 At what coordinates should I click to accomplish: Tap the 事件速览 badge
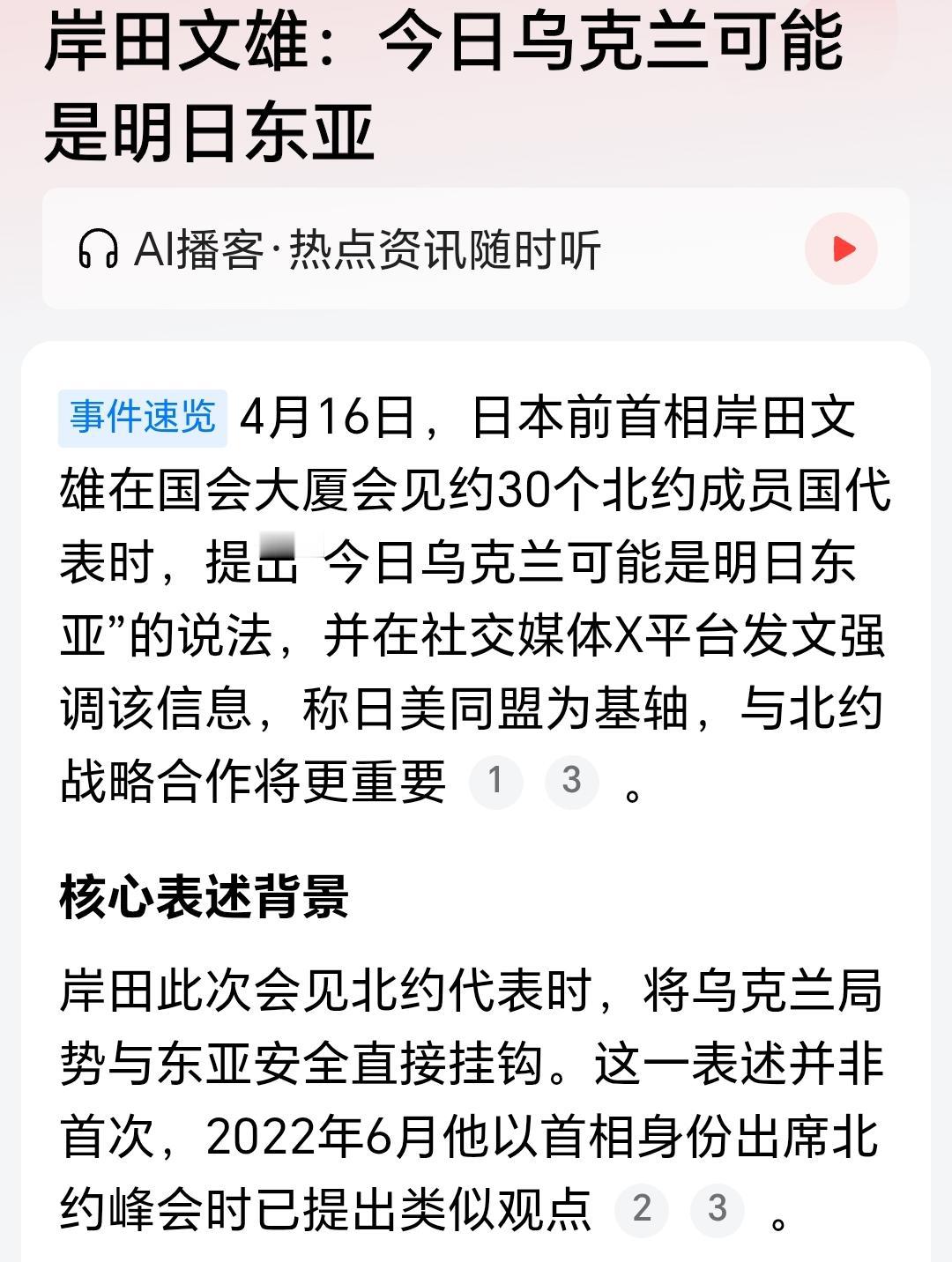144,418
